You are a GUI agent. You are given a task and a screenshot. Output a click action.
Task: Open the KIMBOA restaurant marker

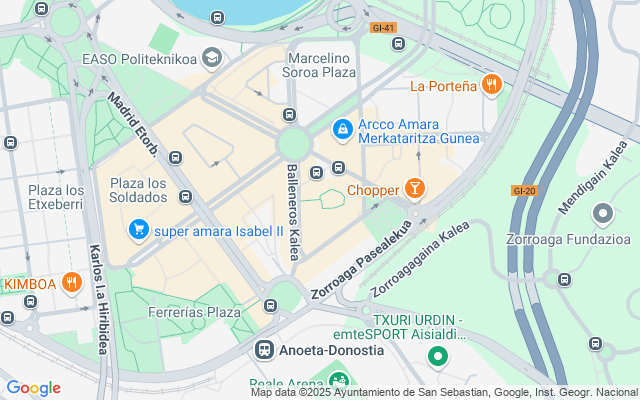point(70,283)
